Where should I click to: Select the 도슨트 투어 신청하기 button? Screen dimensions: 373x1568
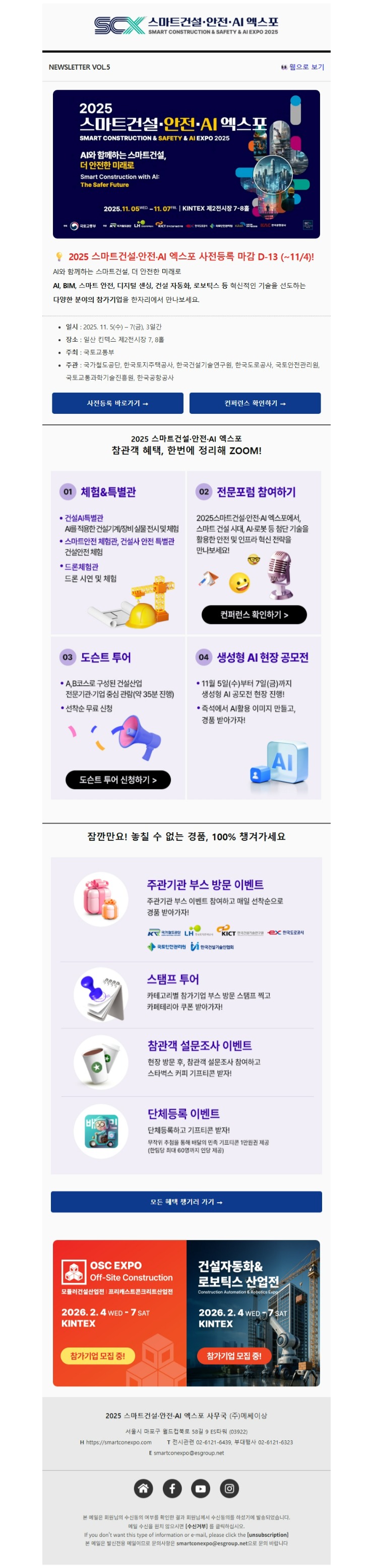click(118, 779)
